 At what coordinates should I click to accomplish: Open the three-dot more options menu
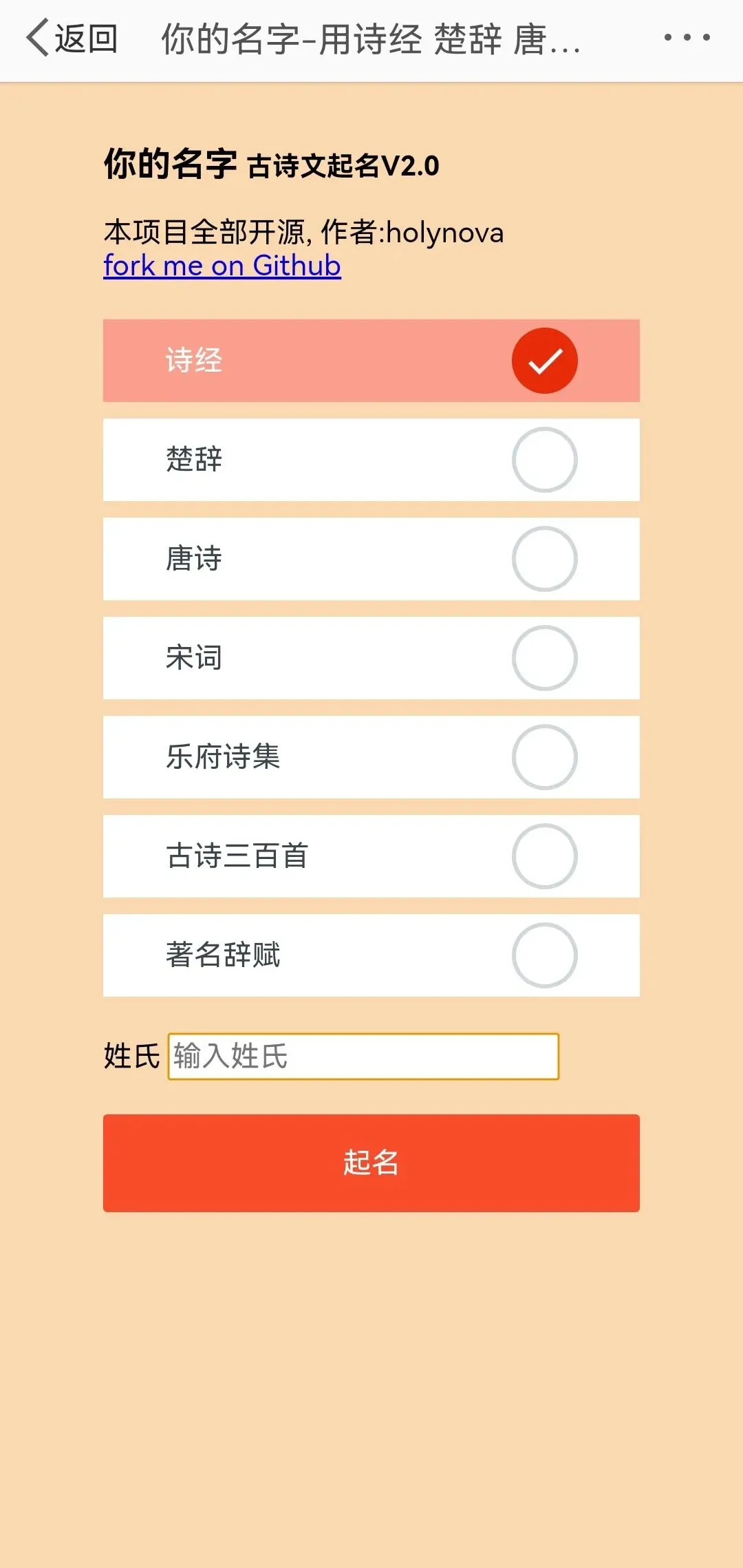pos(690,39)
